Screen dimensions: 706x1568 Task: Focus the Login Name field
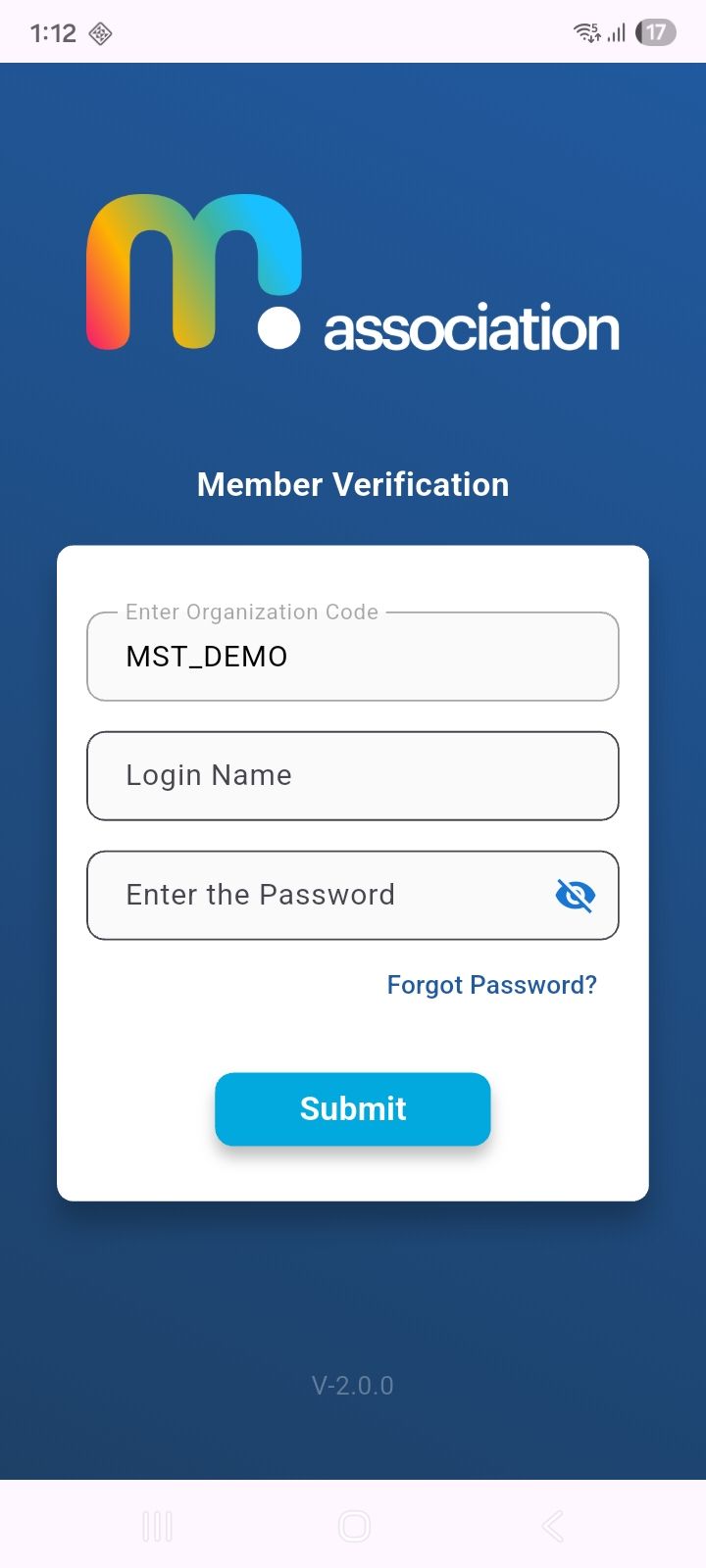[353, 776]
